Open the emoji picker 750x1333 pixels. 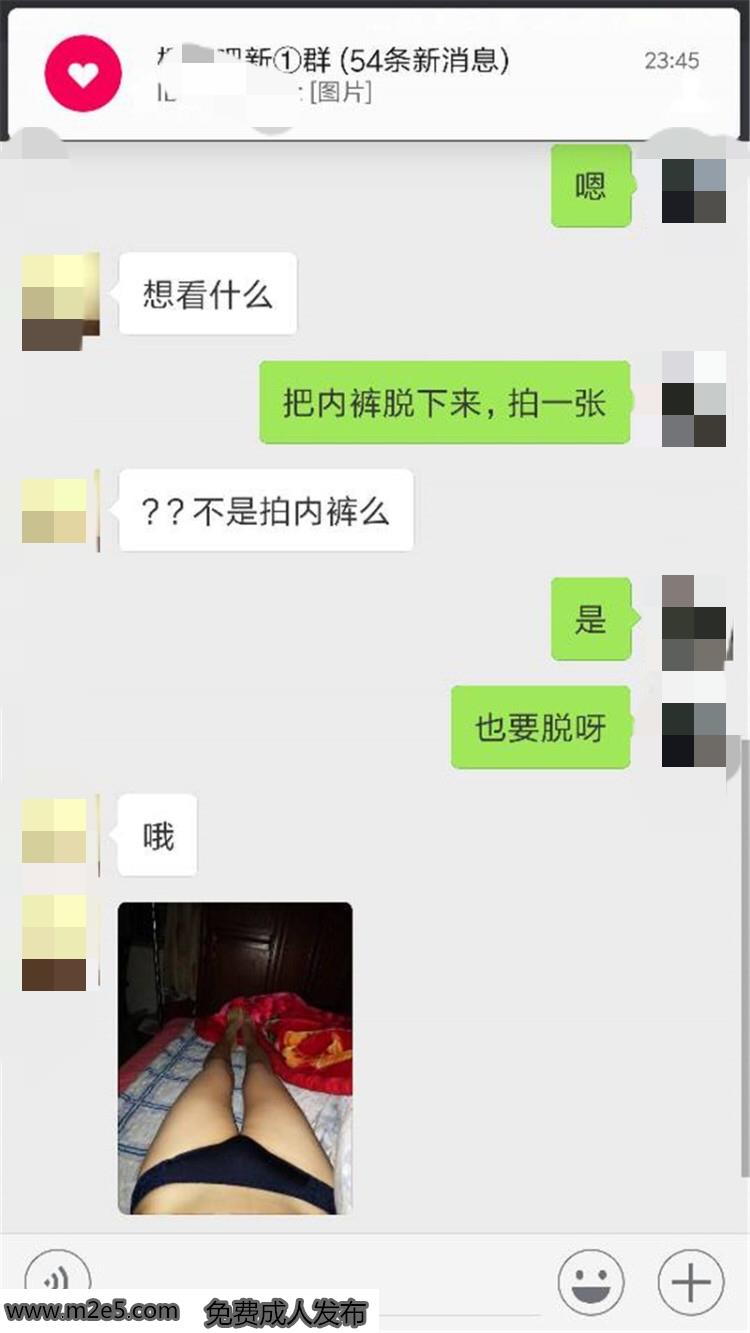pyautogui.click(x=591, y=1281)
